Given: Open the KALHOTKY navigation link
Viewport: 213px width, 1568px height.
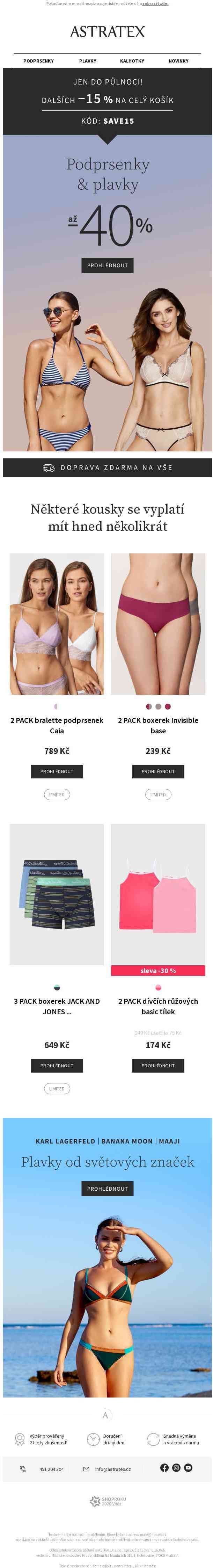Looking at the screenshot, I should (x=132, y=61).
